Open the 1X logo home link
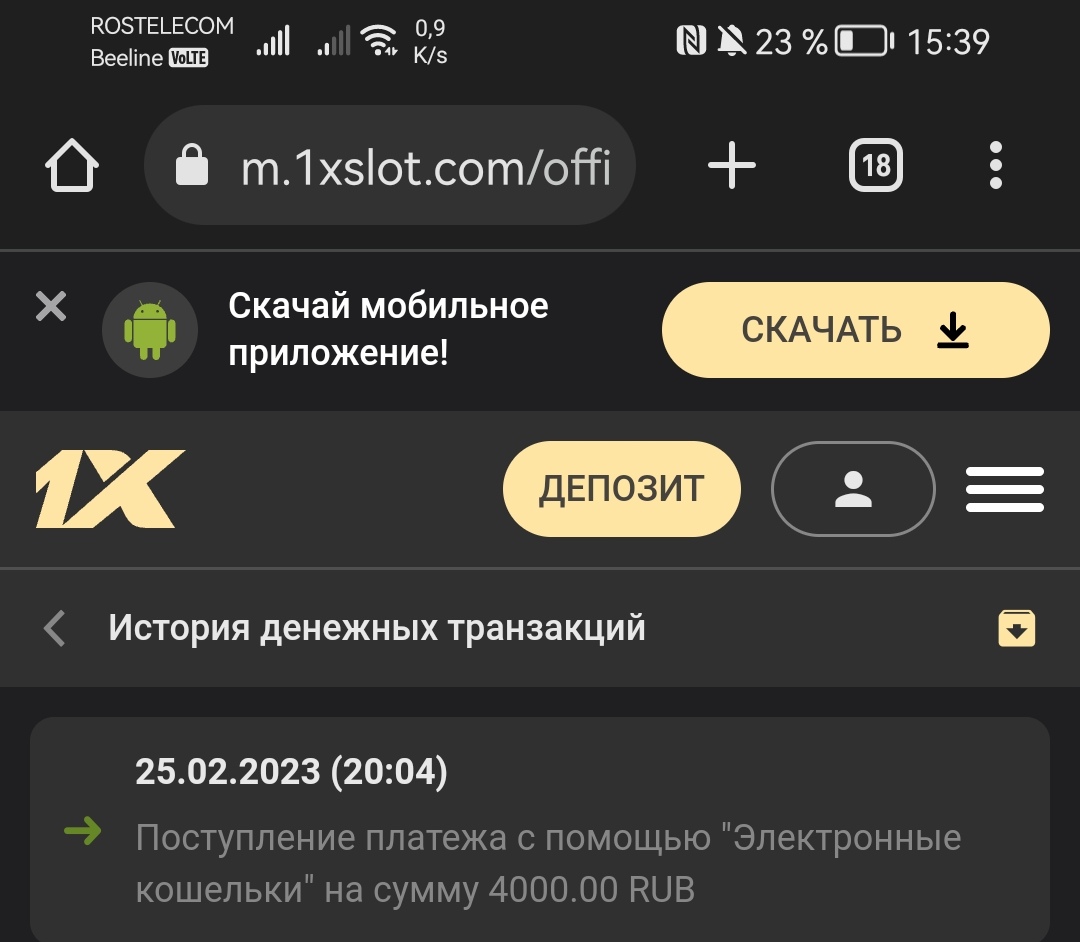Image resolution: width=1080 pixels, height=942 pixels. click(x=110, y=489)
